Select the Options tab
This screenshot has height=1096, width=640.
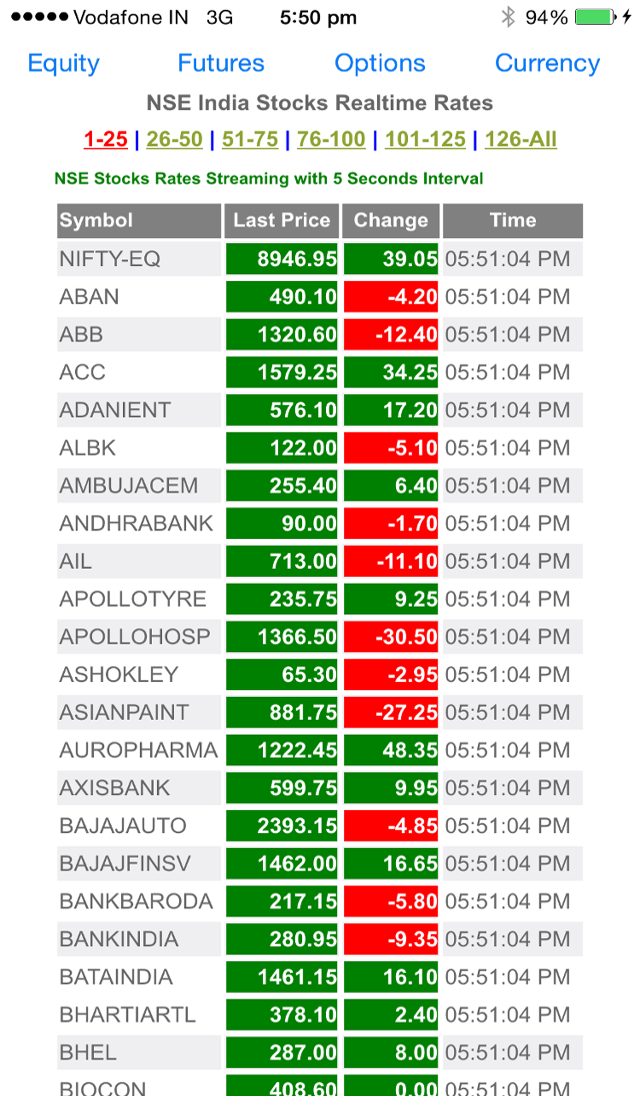(x=380, y=63)
